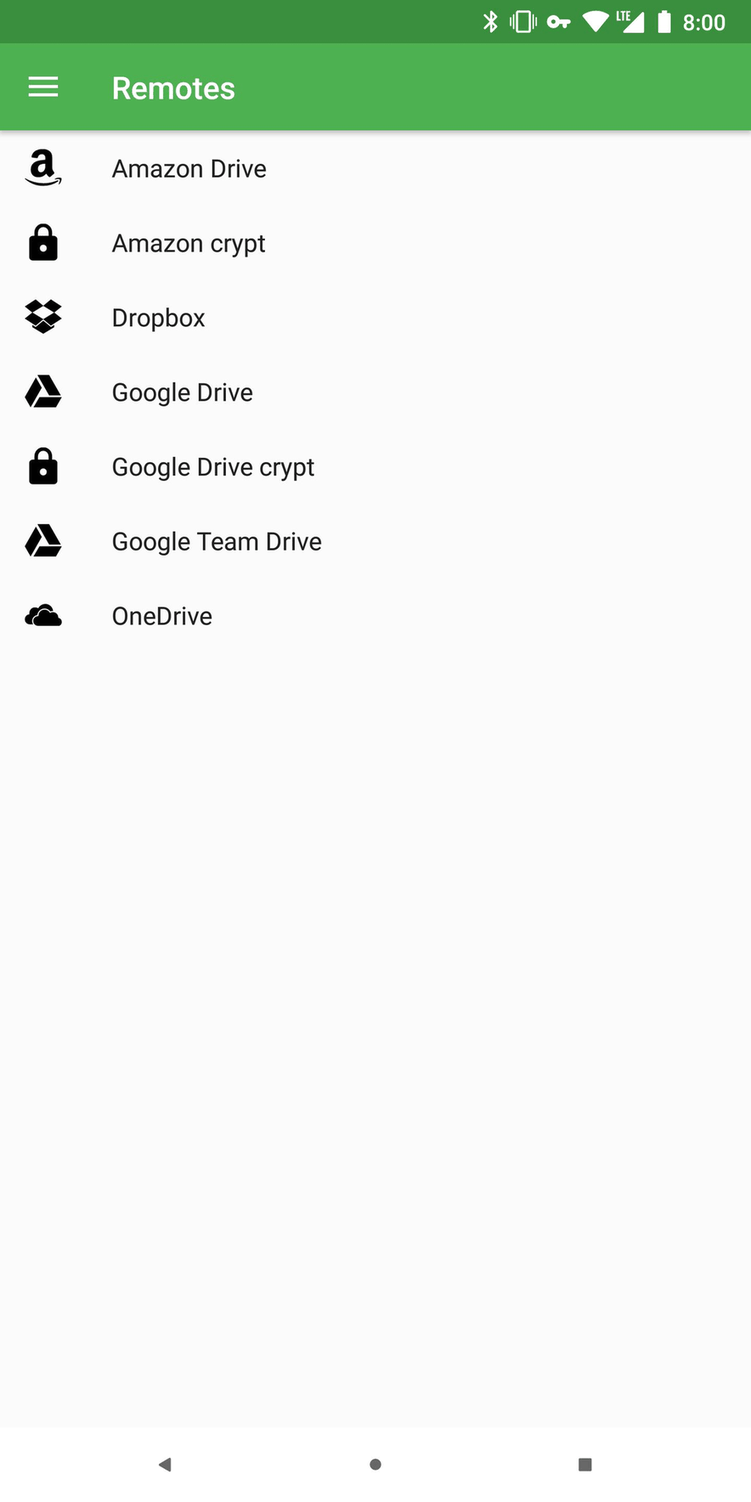Tap the Android home button

[x=375, y=1463]
